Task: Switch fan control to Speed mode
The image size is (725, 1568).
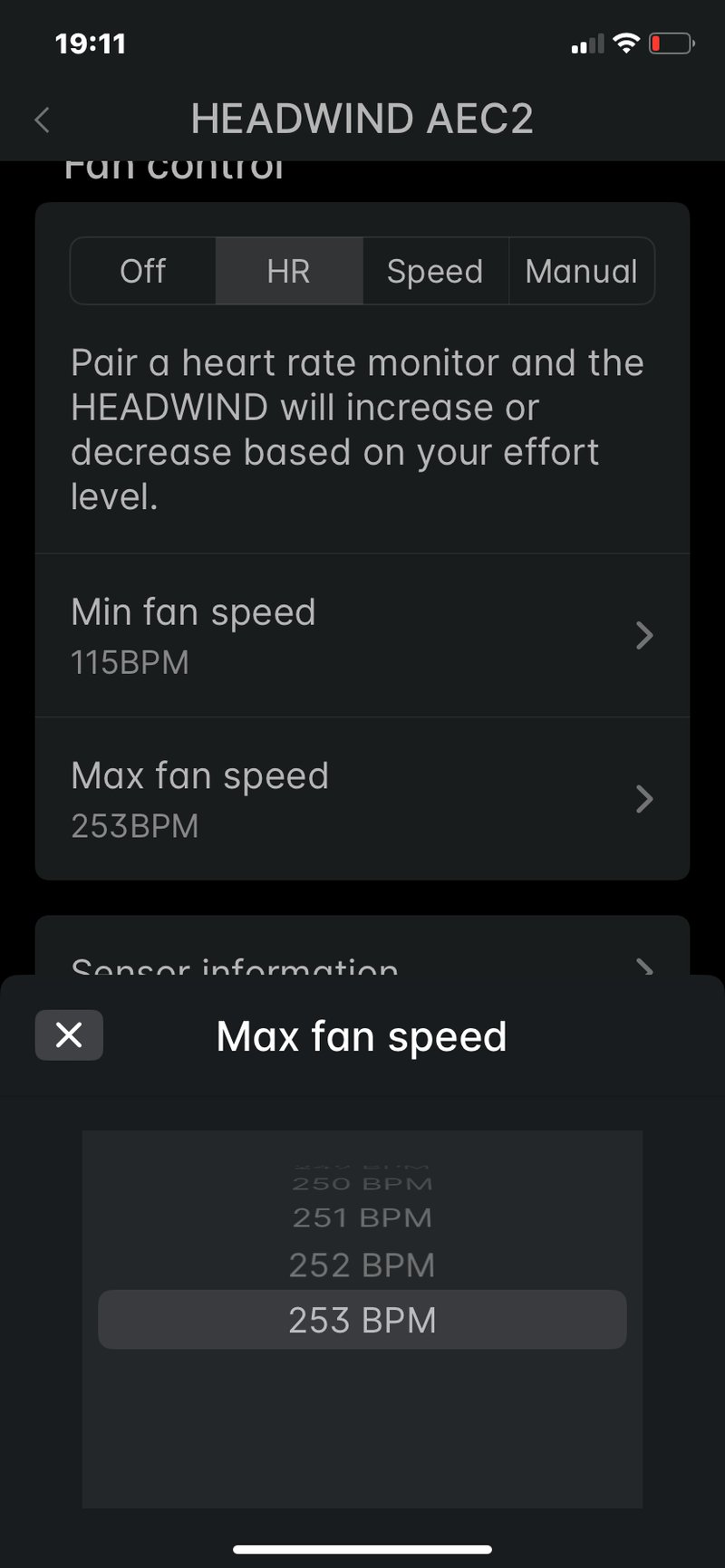Action: click(x=435, y=271)
